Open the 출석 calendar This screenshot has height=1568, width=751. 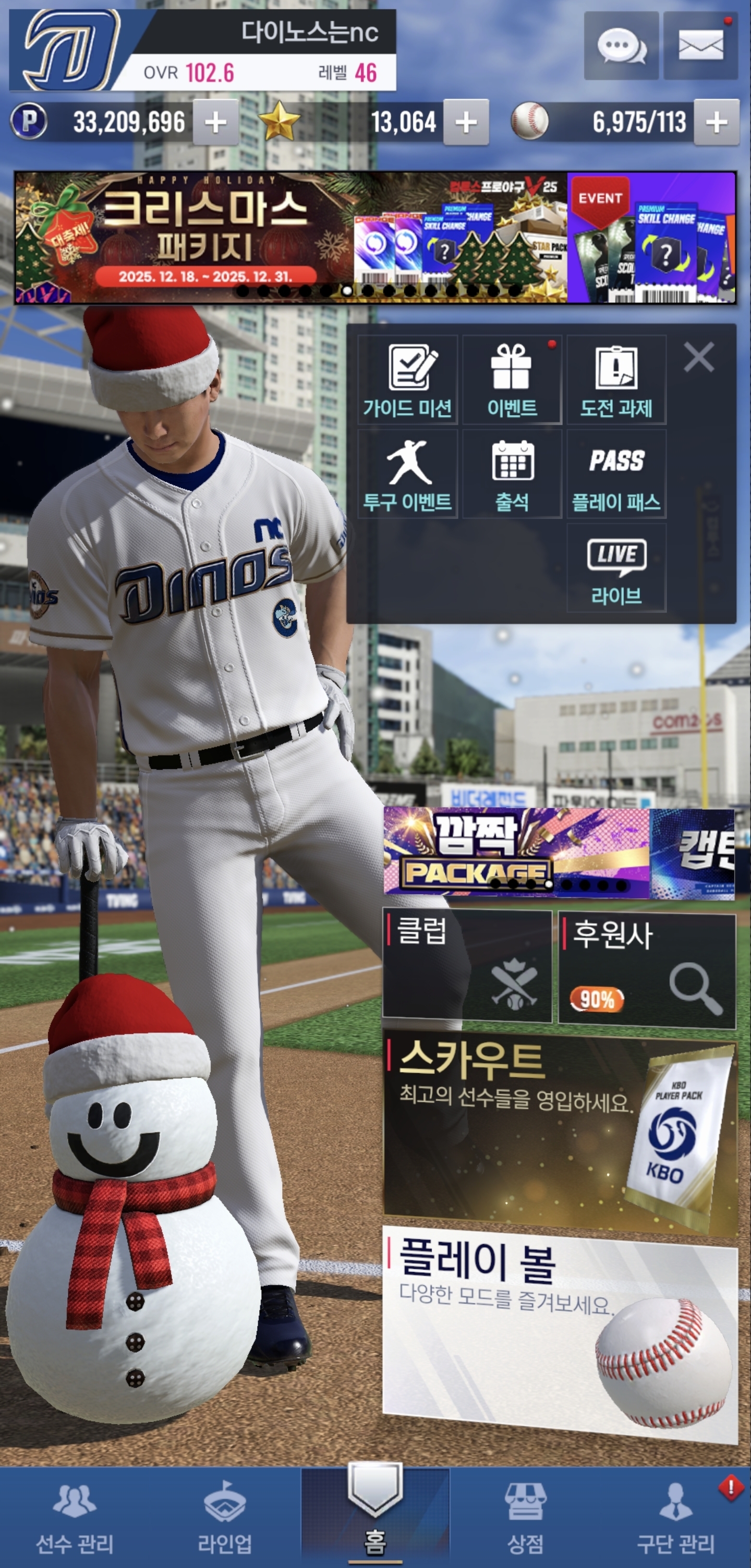click(512, 474)
